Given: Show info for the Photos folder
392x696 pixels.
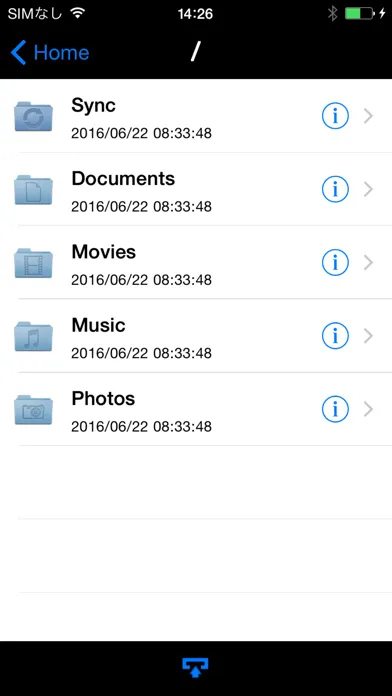Looking at the screenshot, I should pos(335,409).
